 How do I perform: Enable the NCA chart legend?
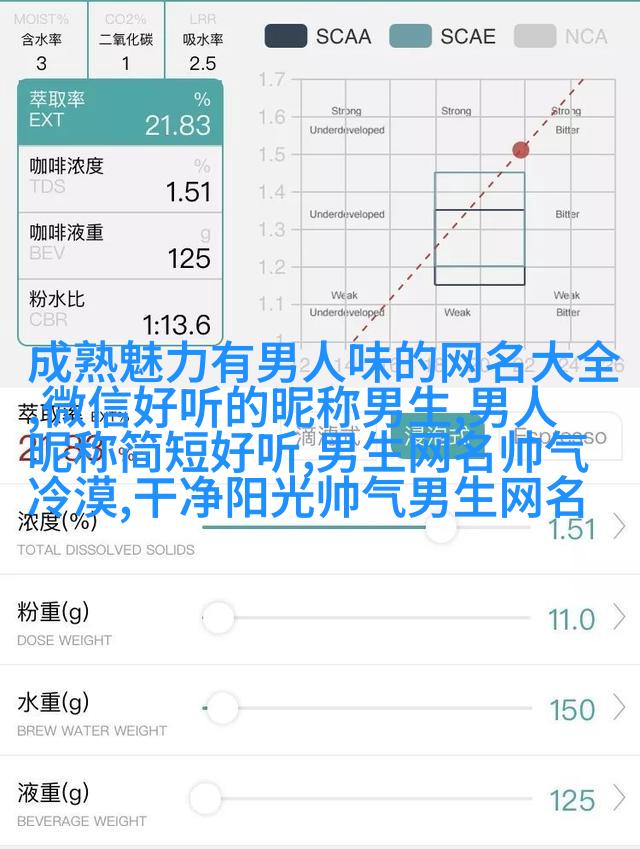click(x=563, y=36)
